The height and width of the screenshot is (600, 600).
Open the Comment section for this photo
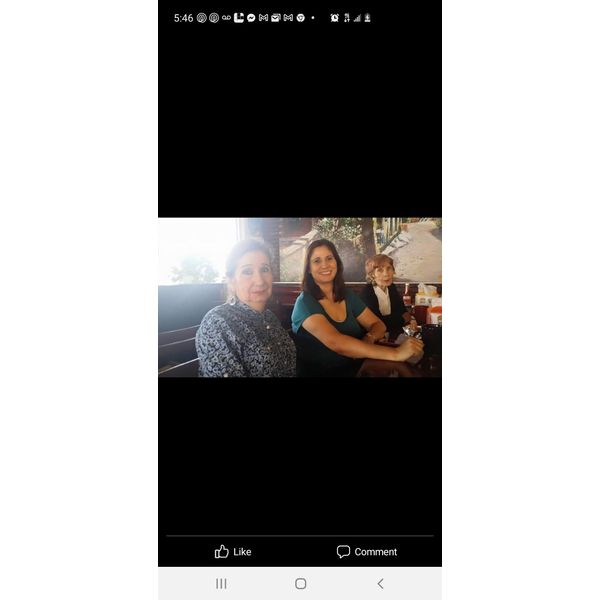coord(366,551)
